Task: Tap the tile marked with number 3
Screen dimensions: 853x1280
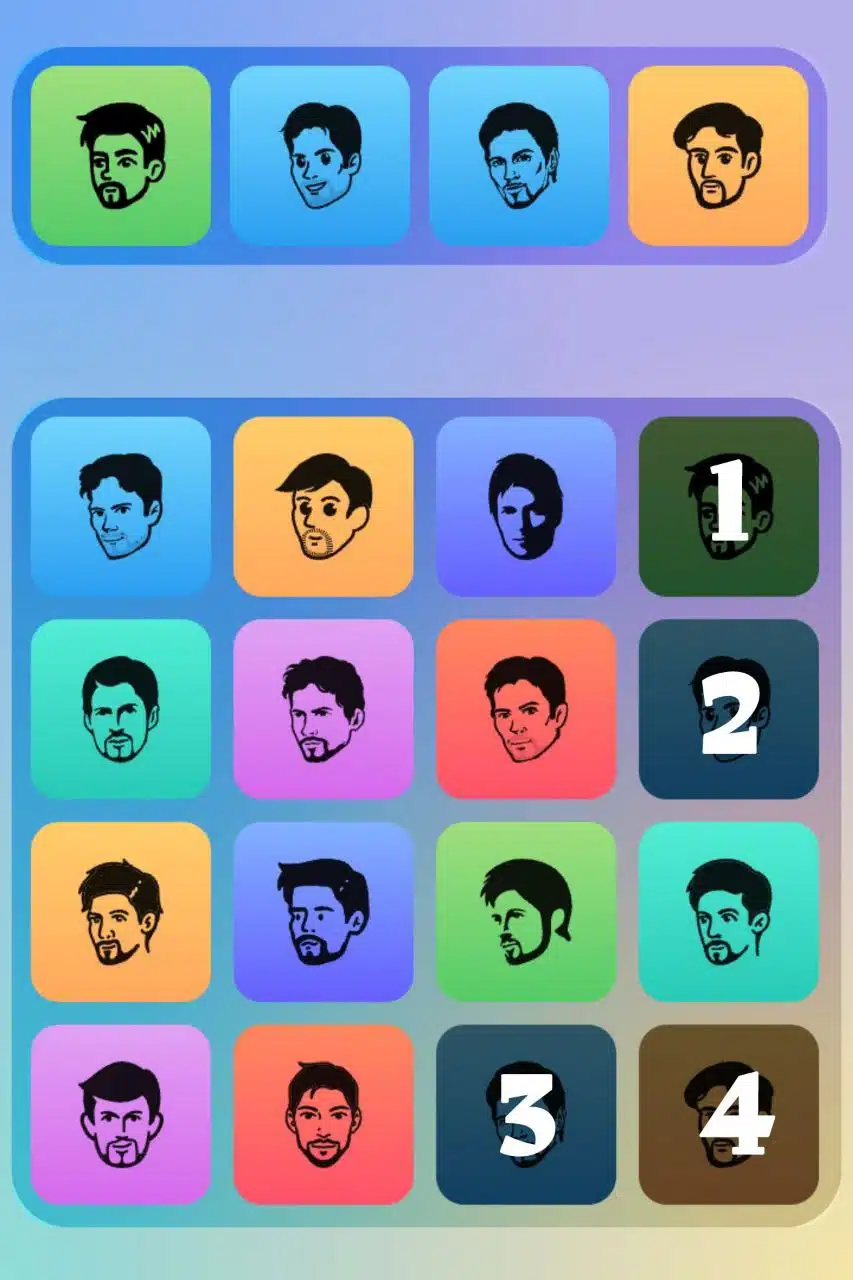Action: 526,1114
